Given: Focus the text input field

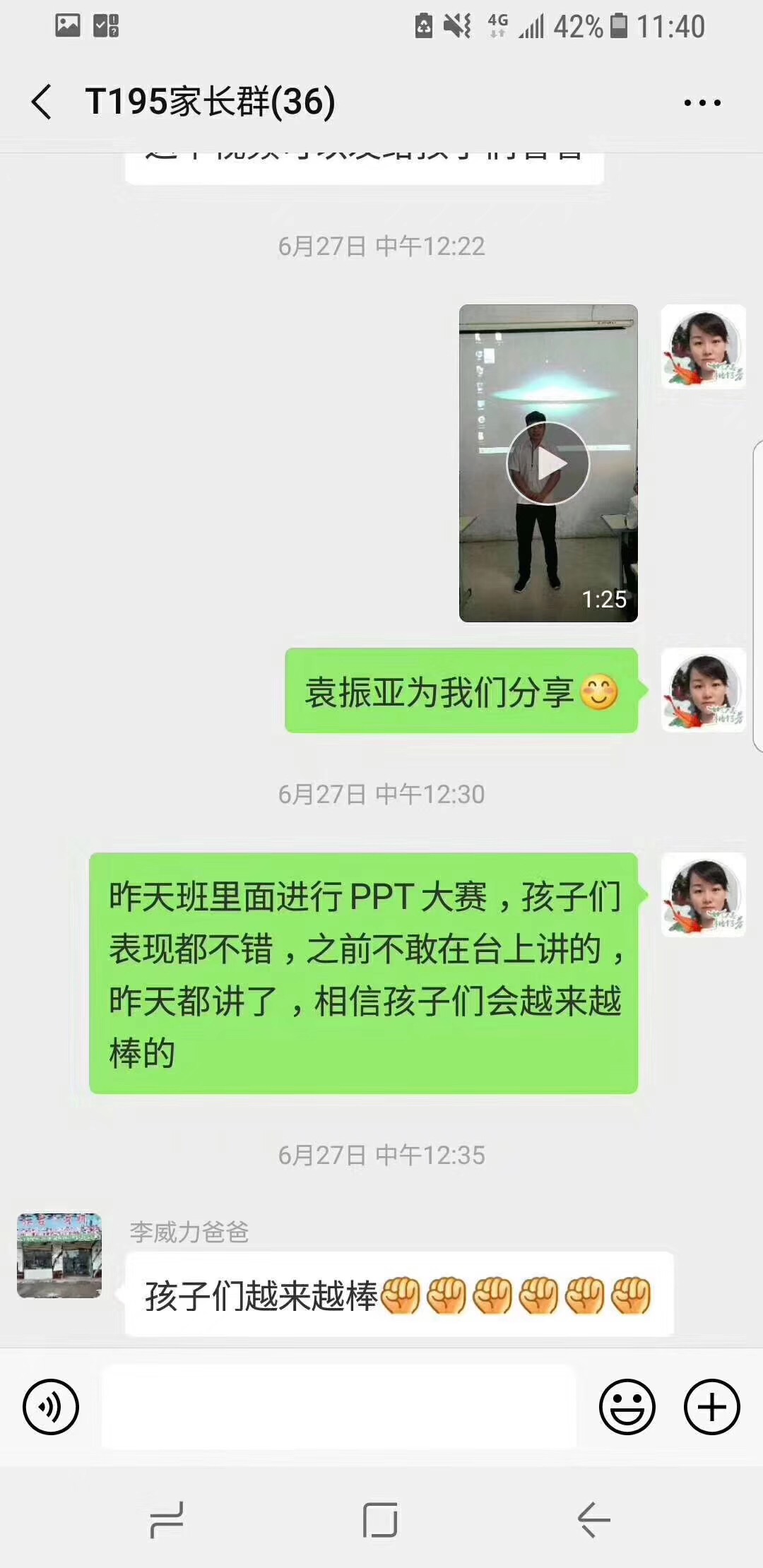Looking at the screenshot, I should pos(339,1406).
